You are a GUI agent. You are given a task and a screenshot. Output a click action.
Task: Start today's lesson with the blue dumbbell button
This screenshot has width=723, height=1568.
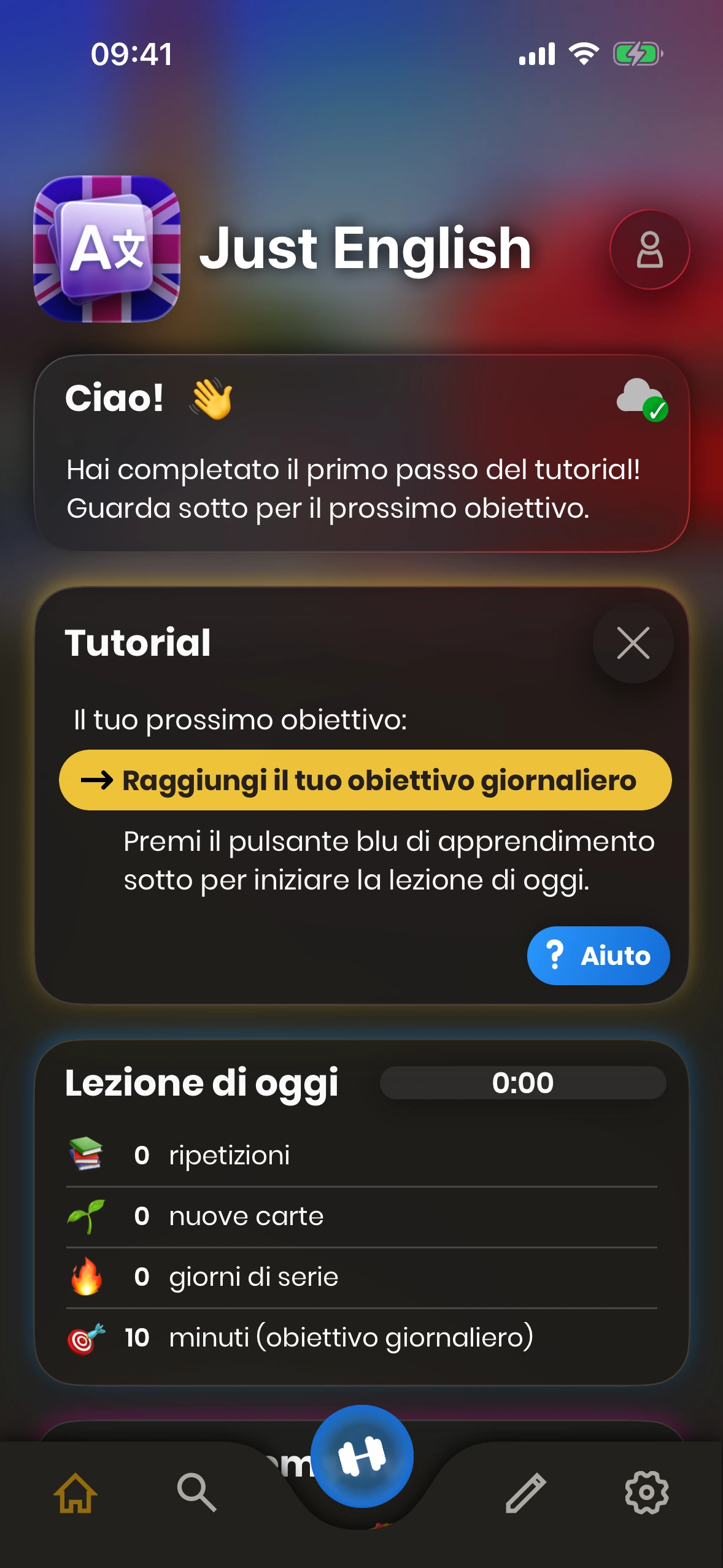362,1456
